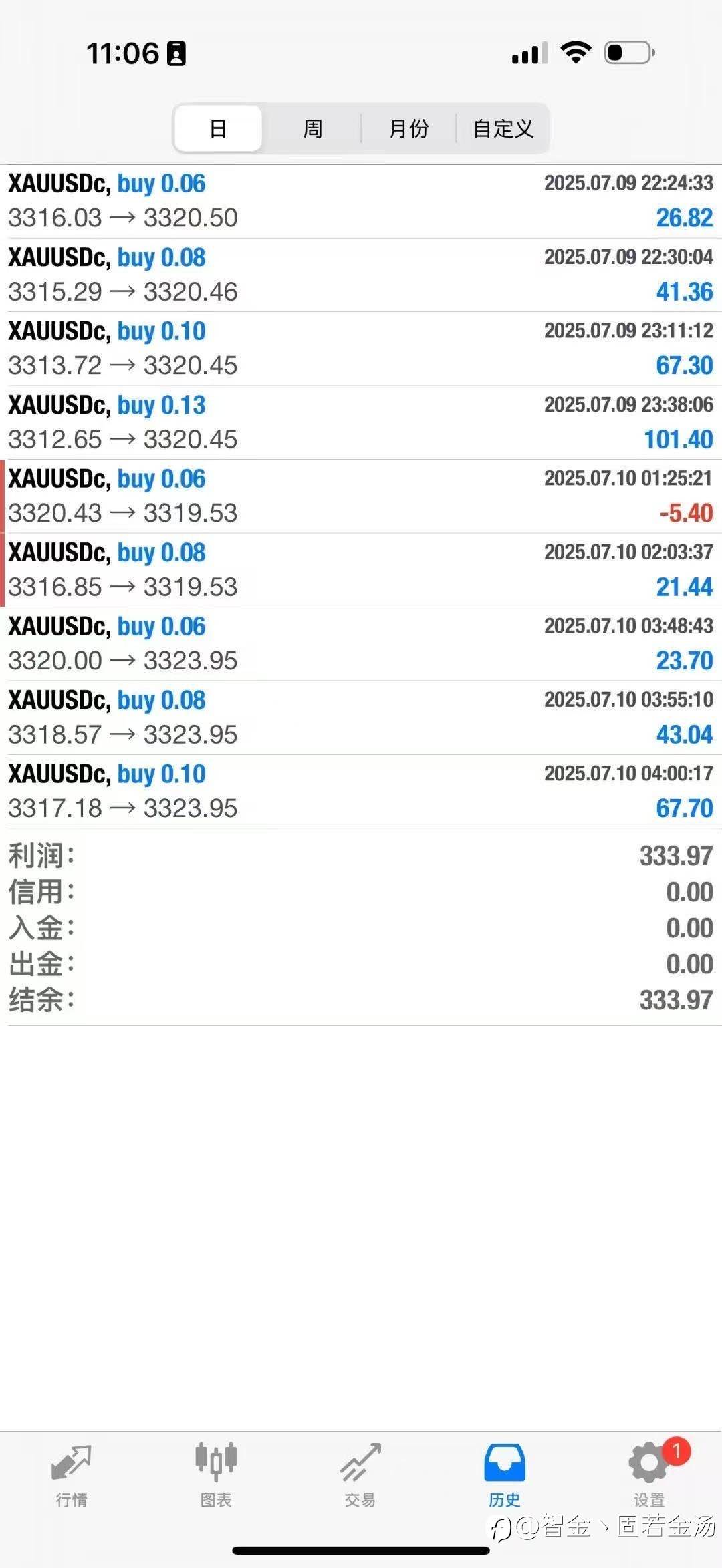The height and width of the screenshot is (1568, 722).
Task: Expand the buy 0.10 trade with 67.70 profit
Action: pos(361,792)
